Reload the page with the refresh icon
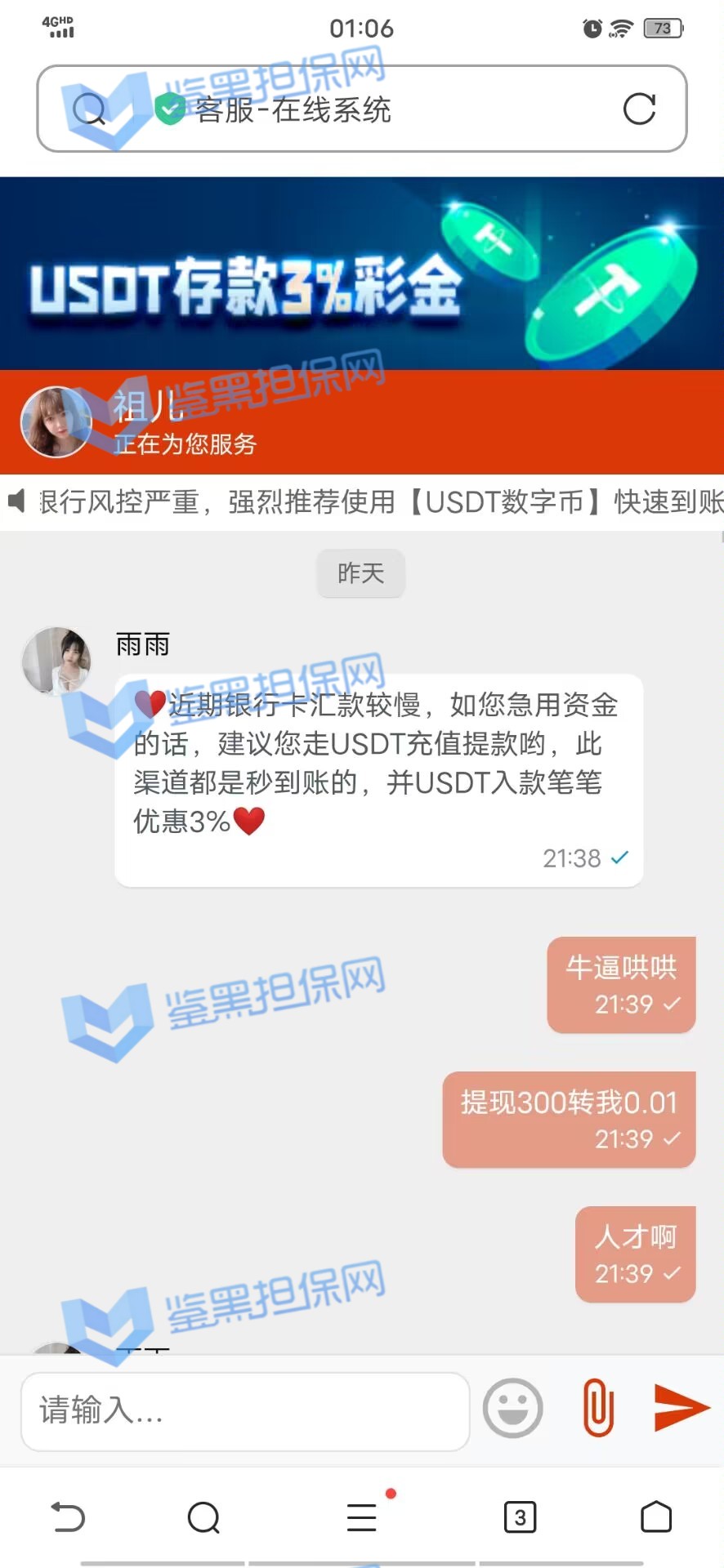Viewport: 724px width, 1568px height. click(639, 109)
